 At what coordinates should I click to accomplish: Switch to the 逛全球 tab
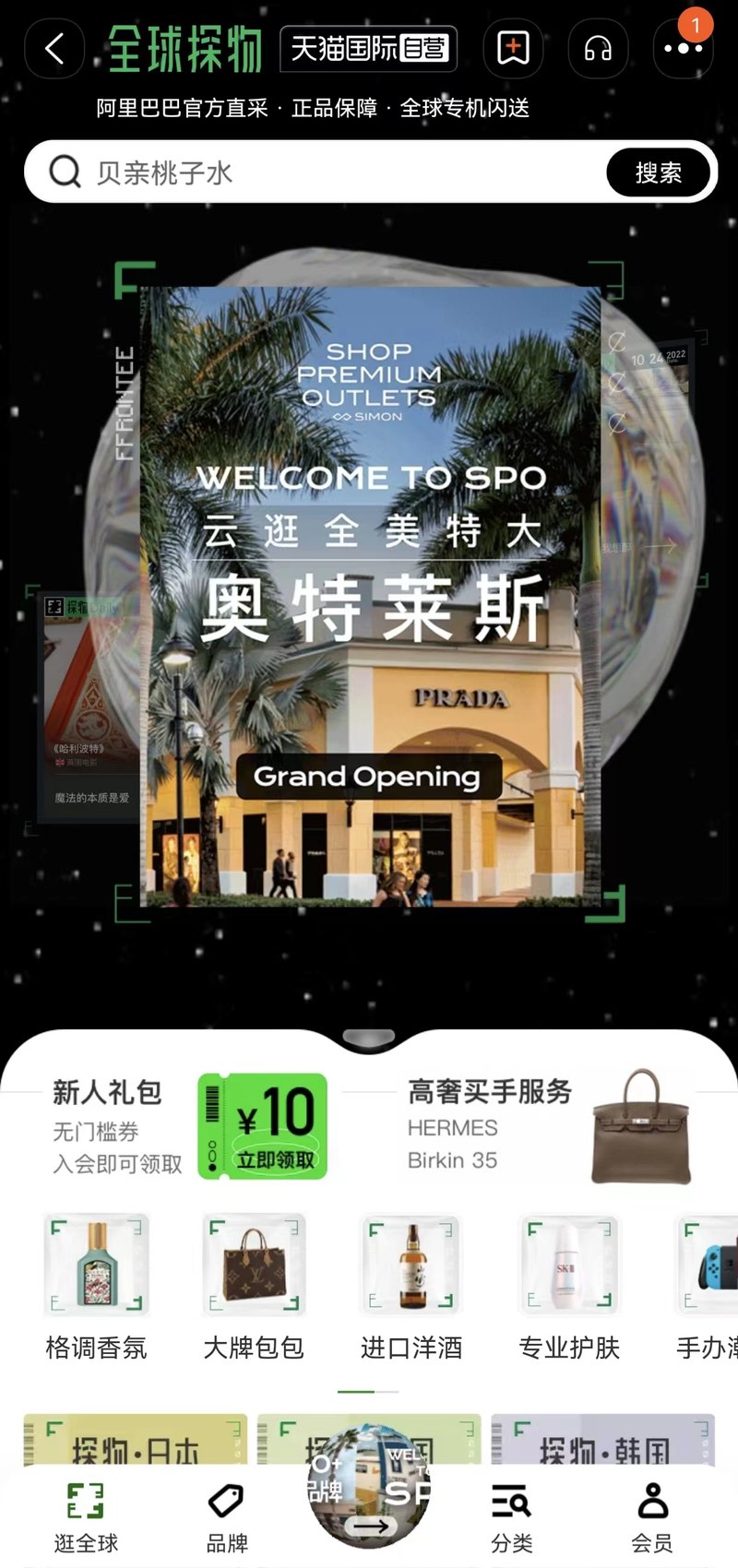pos(86,1516)
